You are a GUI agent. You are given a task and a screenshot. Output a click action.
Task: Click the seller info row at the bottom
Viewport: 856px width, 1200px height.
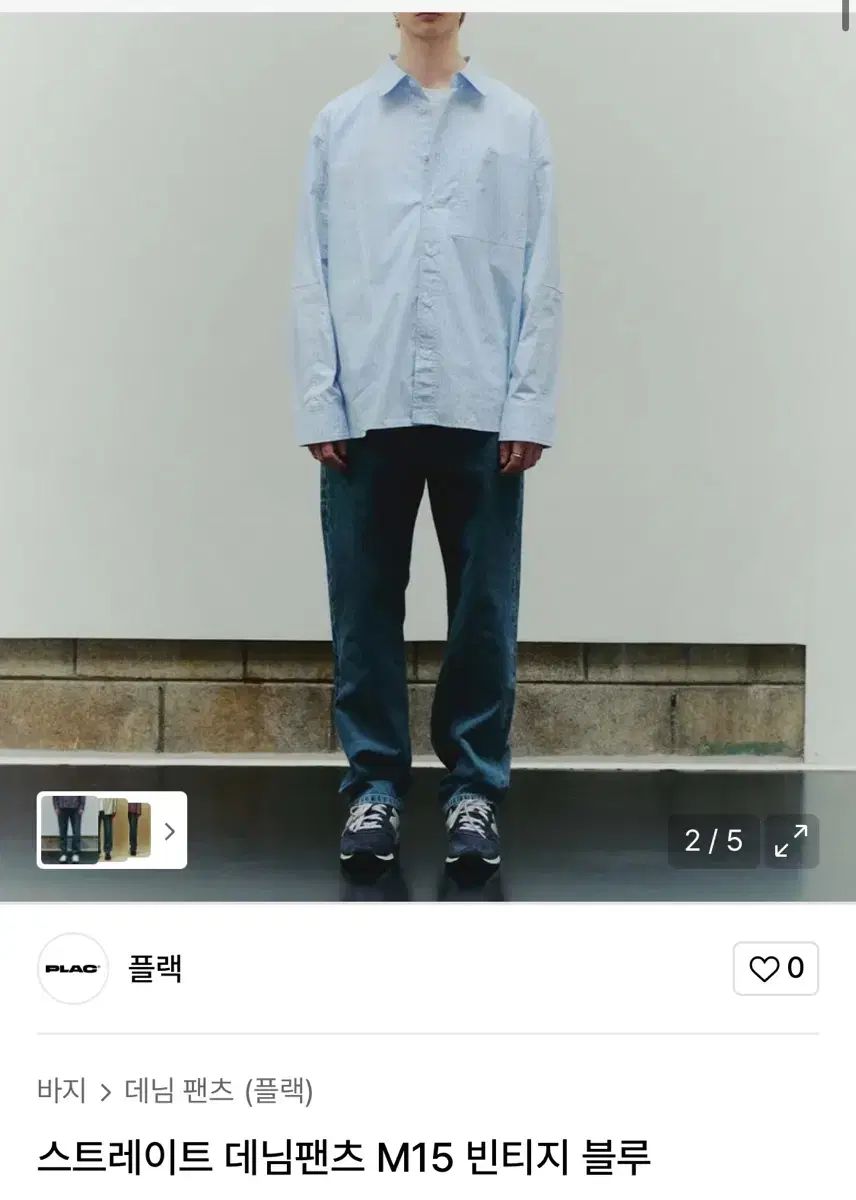(300, 968)
